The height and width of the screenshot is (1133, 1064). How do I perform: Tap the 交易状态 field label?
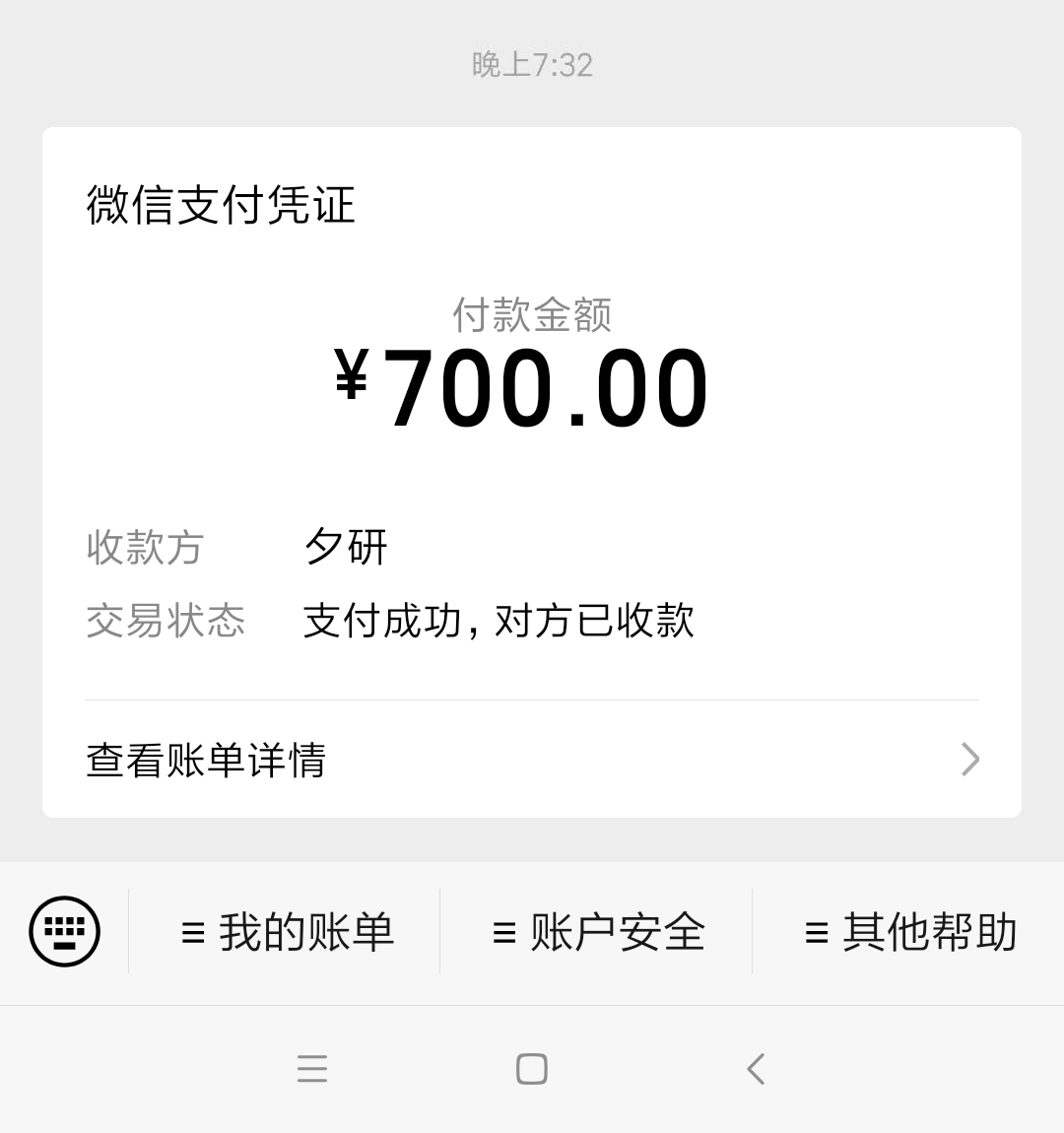coord(165,621)
